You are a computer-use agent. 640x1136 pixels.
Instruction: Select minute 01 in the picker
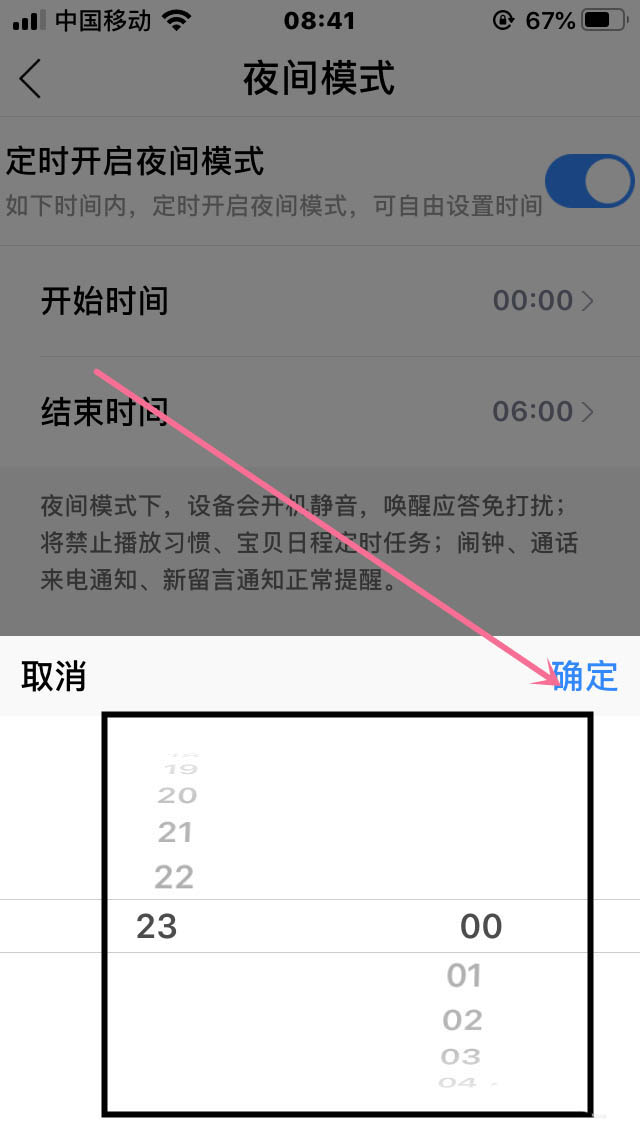coord(464,975)
